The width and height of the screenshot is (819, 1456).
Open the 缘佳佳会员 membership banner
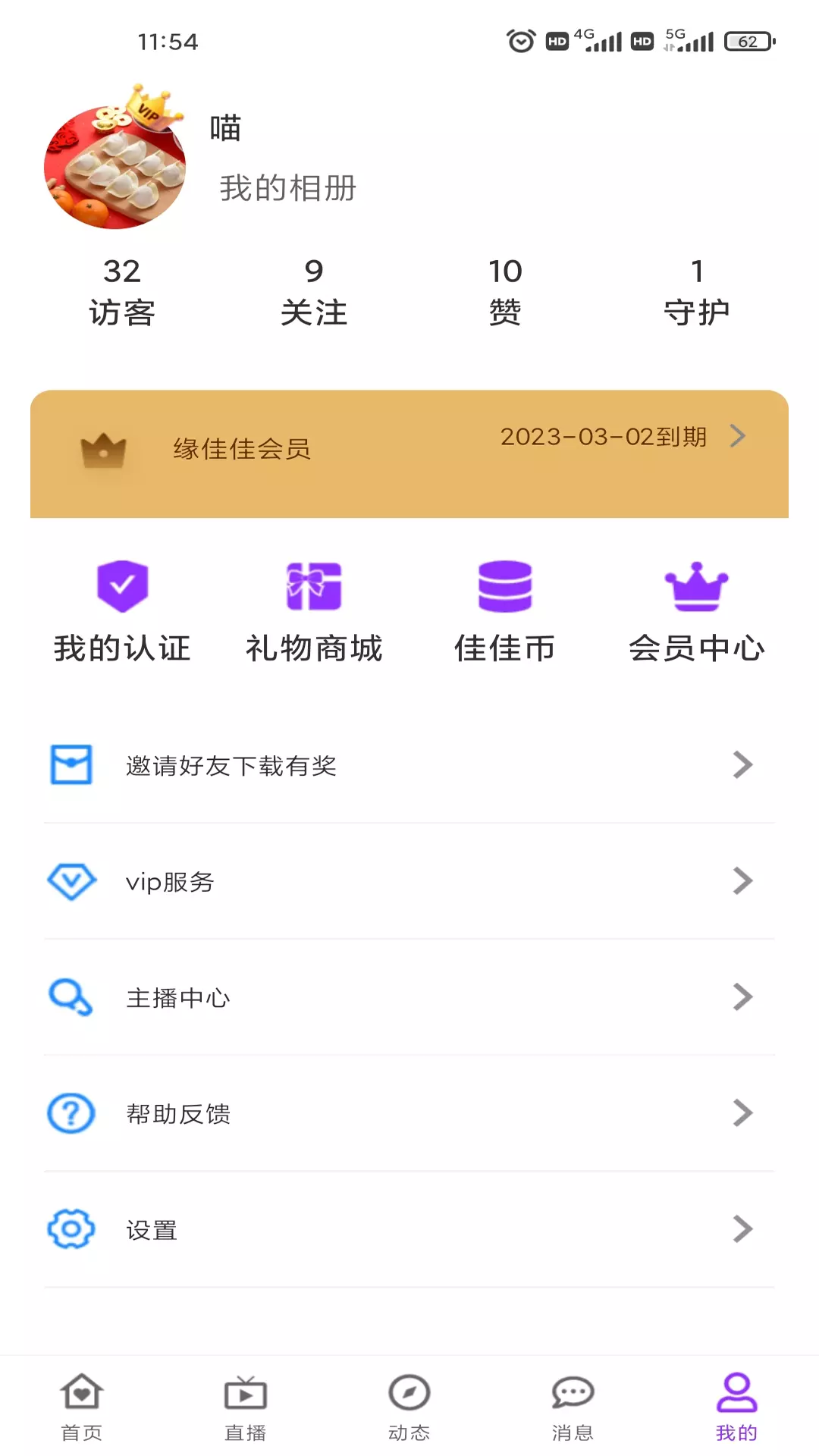[409, 453]
